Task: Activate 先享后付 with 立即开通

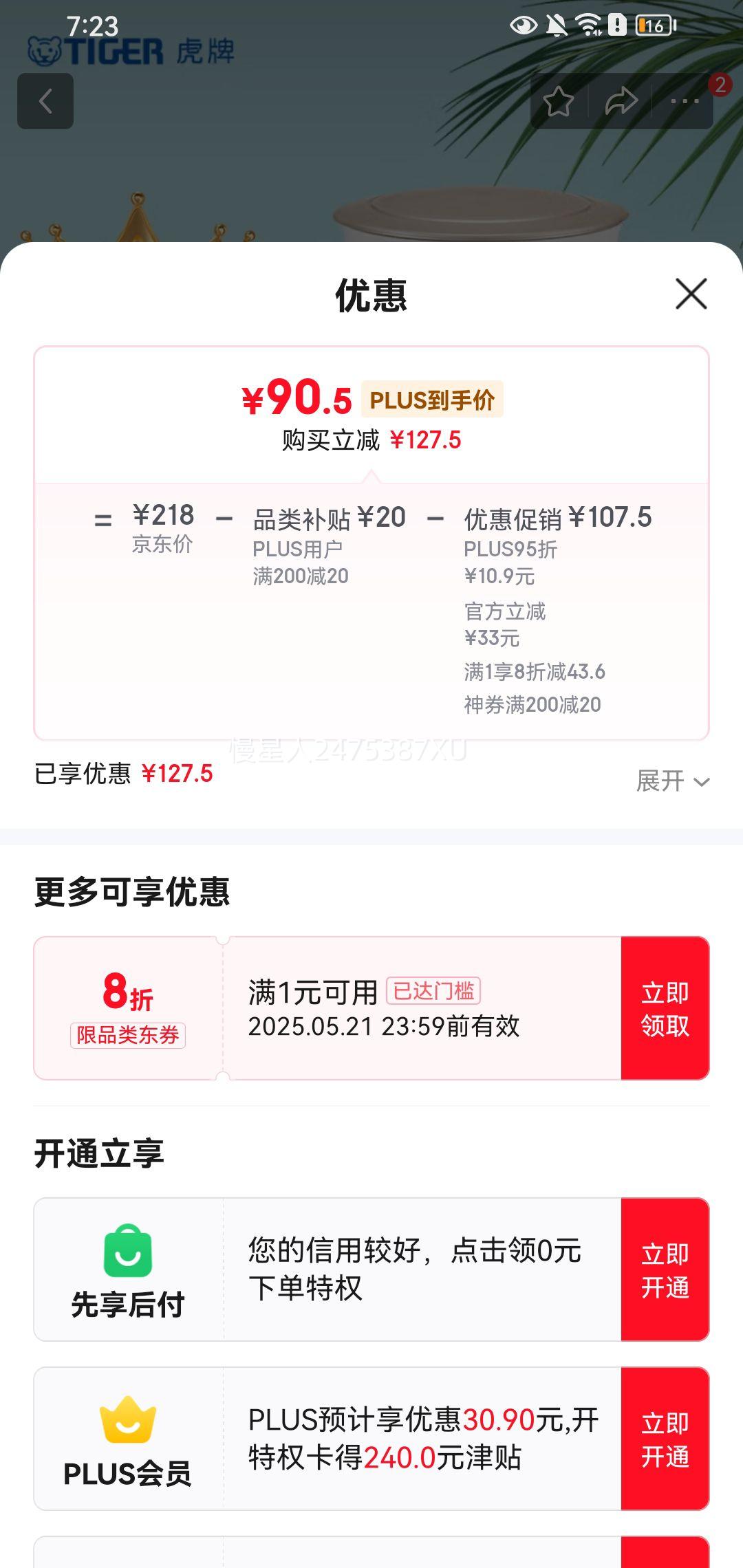Action: [x=665, y=1270]
